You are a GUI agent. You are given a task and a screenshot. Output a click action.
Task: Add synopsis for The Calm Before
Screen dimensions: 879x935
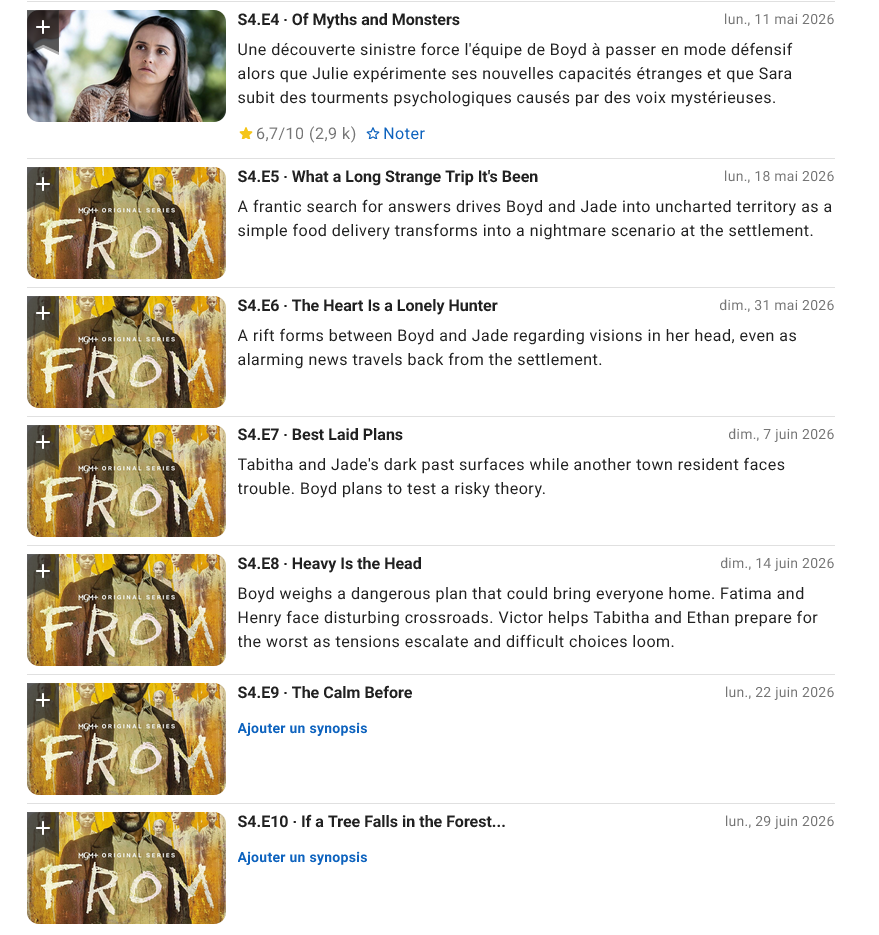[x=302, y=728]
